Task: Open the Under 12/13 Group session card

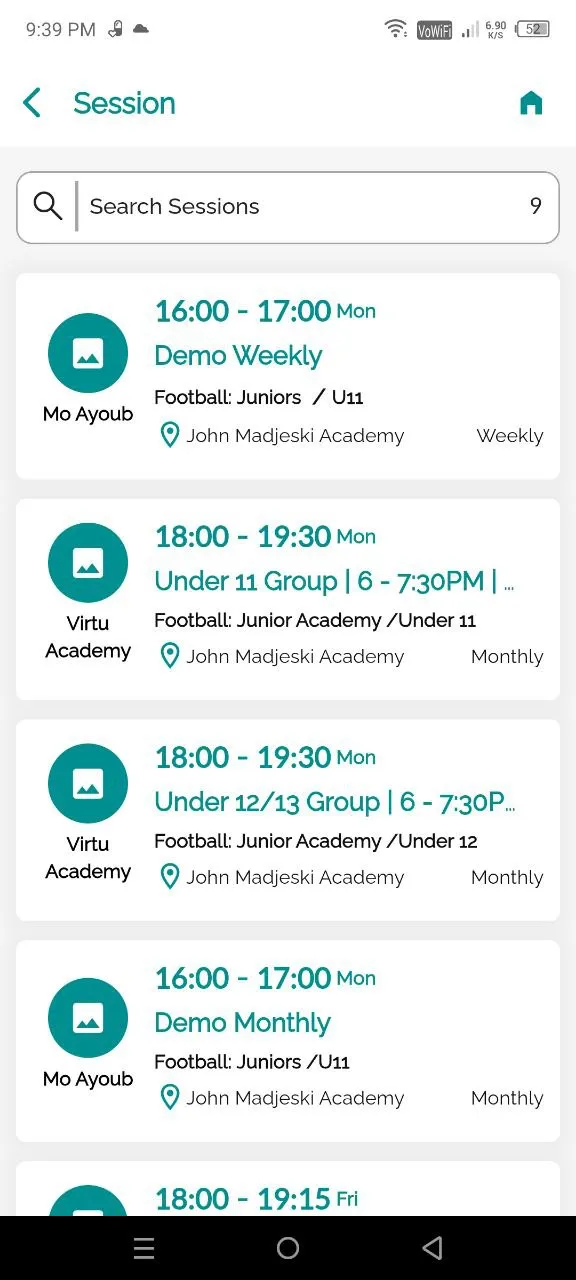Action: click(288, 820)
